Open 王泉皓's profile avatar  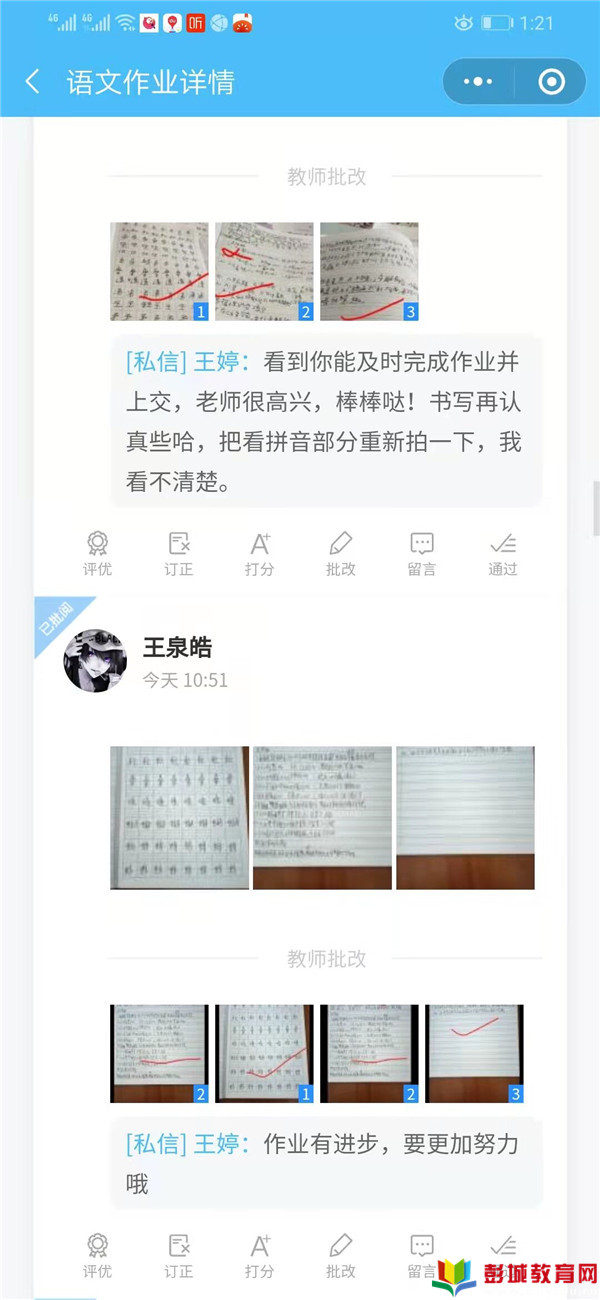pyautogui.click(x=95, y=661)
